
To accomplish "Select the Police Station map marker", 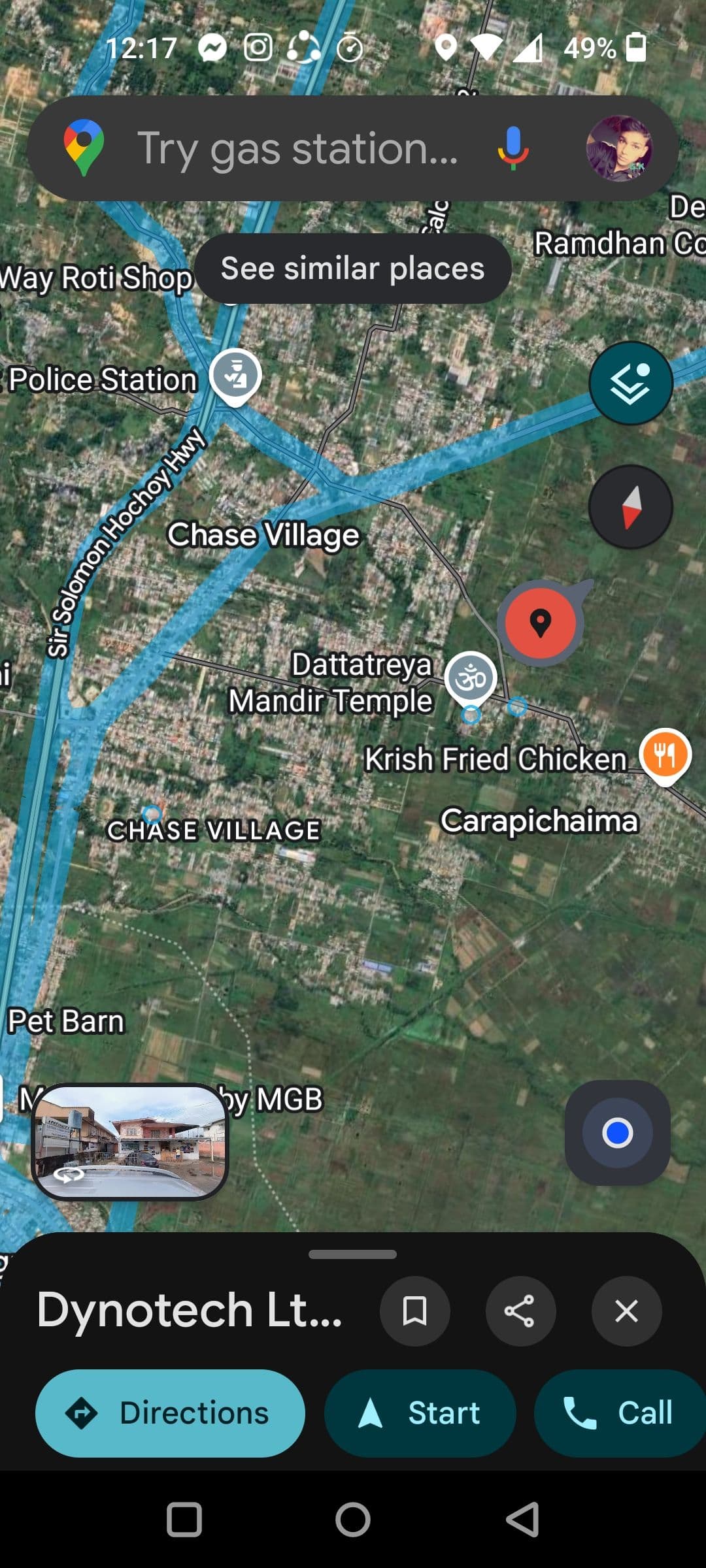I will point(235,376).
